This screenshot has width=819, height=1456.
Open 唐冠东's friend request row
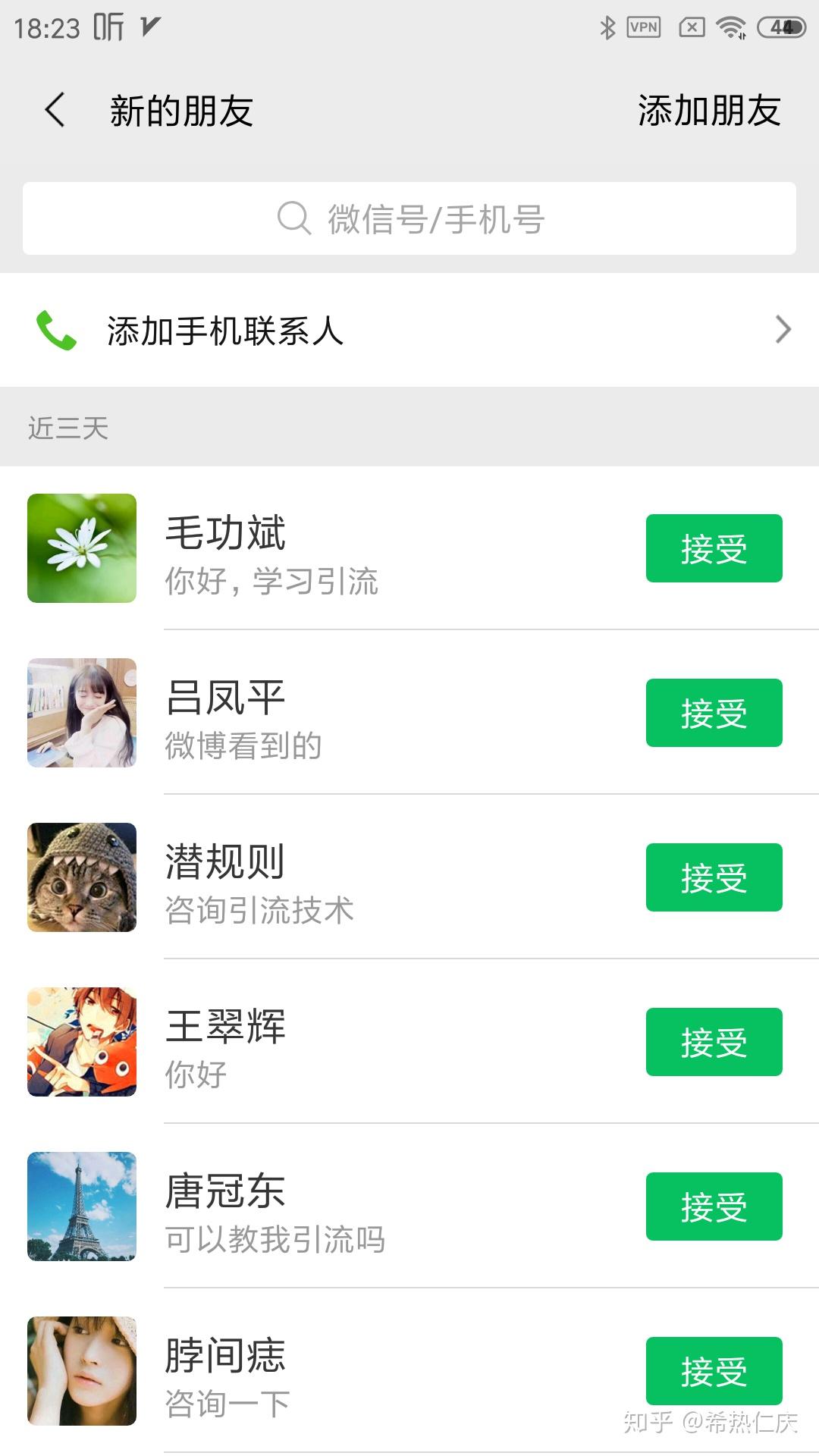[341, 1208]
